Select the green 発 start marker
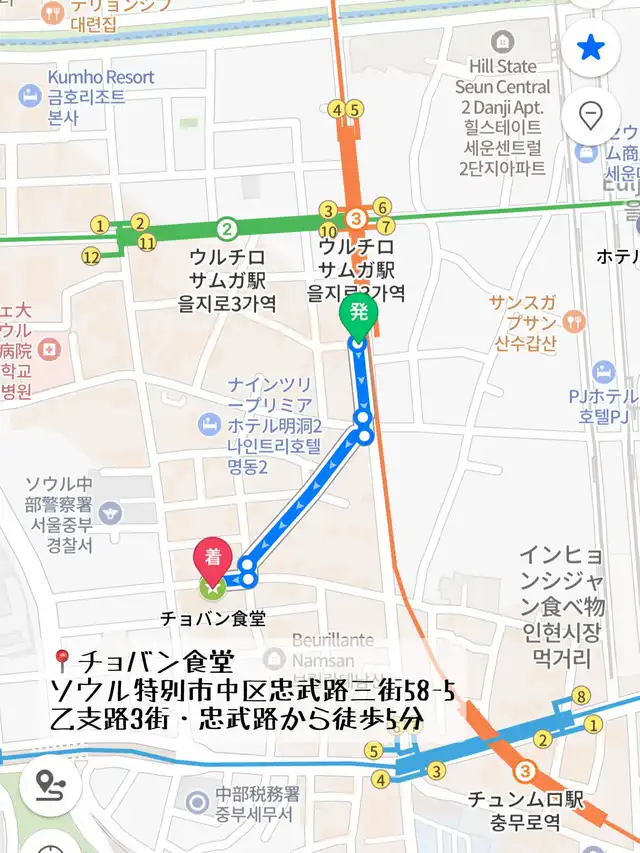Viewport: 640px width, 853px height. tap(359, 317)
